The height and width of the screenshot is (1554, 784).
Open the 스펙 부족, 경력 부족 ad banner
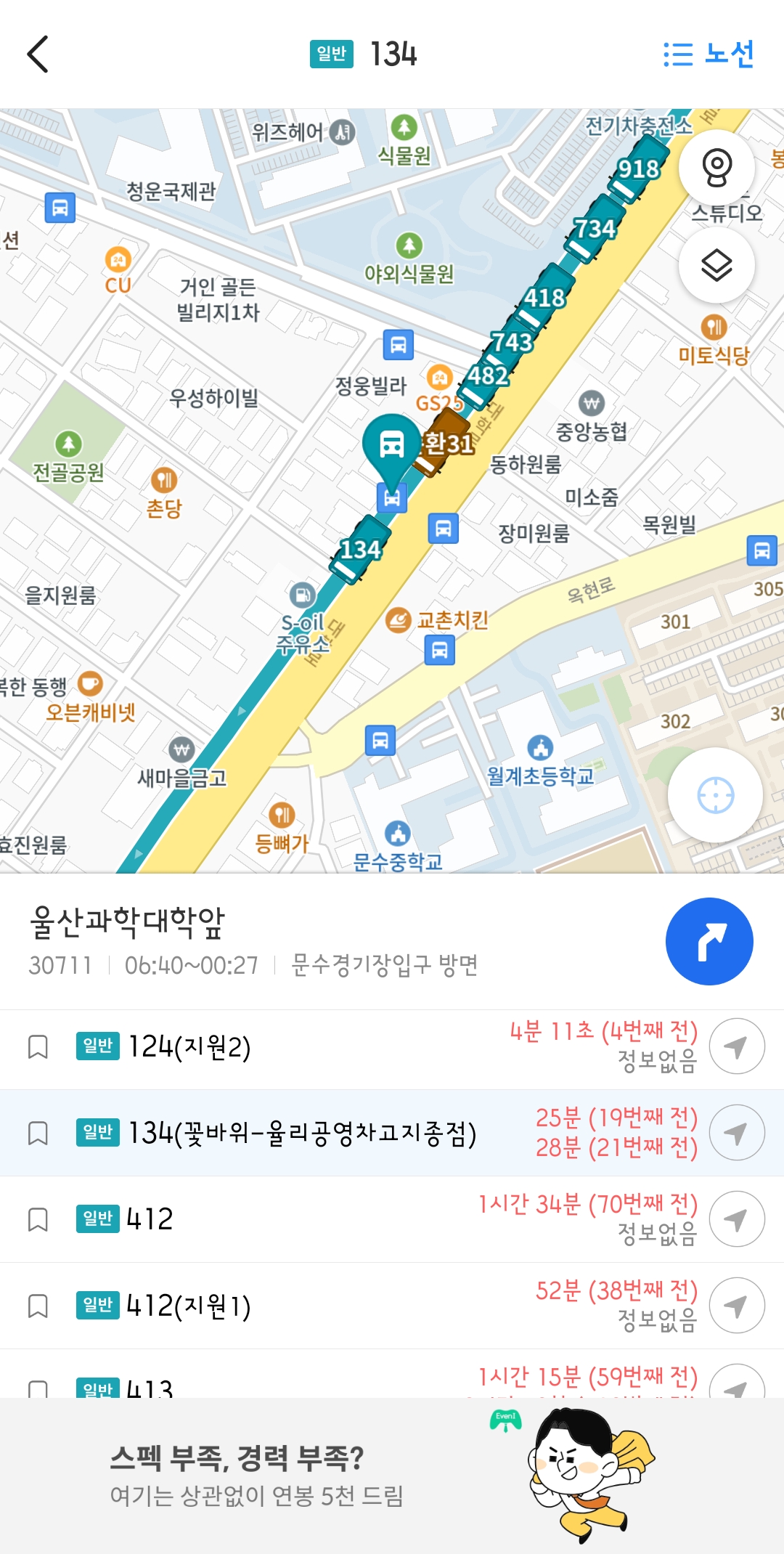(x=392, y=1476)
